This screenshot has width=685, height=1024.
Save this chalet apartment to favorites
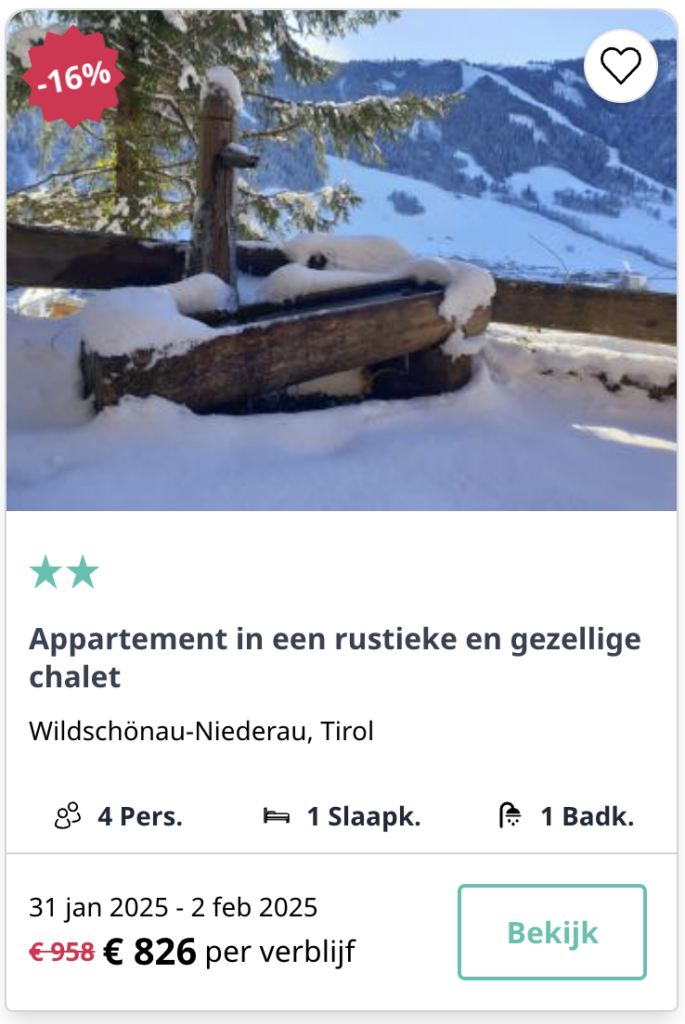coord(620,66)
